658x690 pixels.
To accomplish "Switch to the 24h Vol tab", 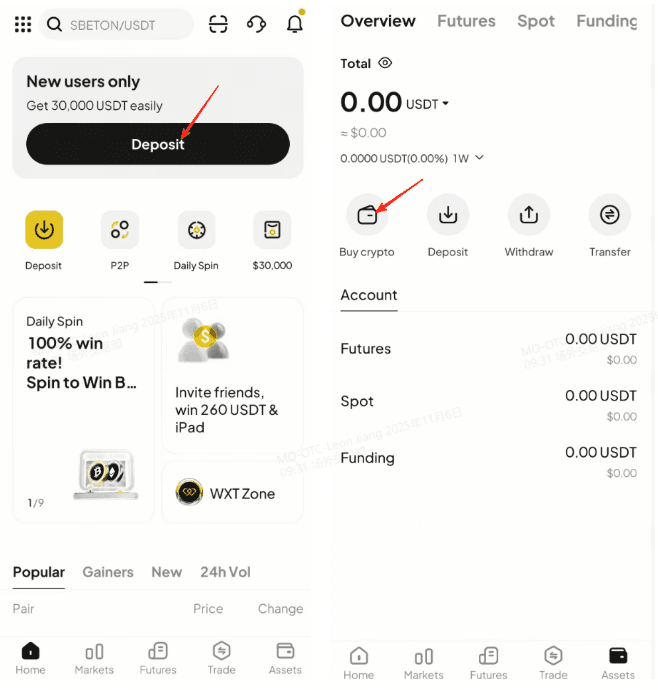I will pyautogui.click(x=225, y=572).
